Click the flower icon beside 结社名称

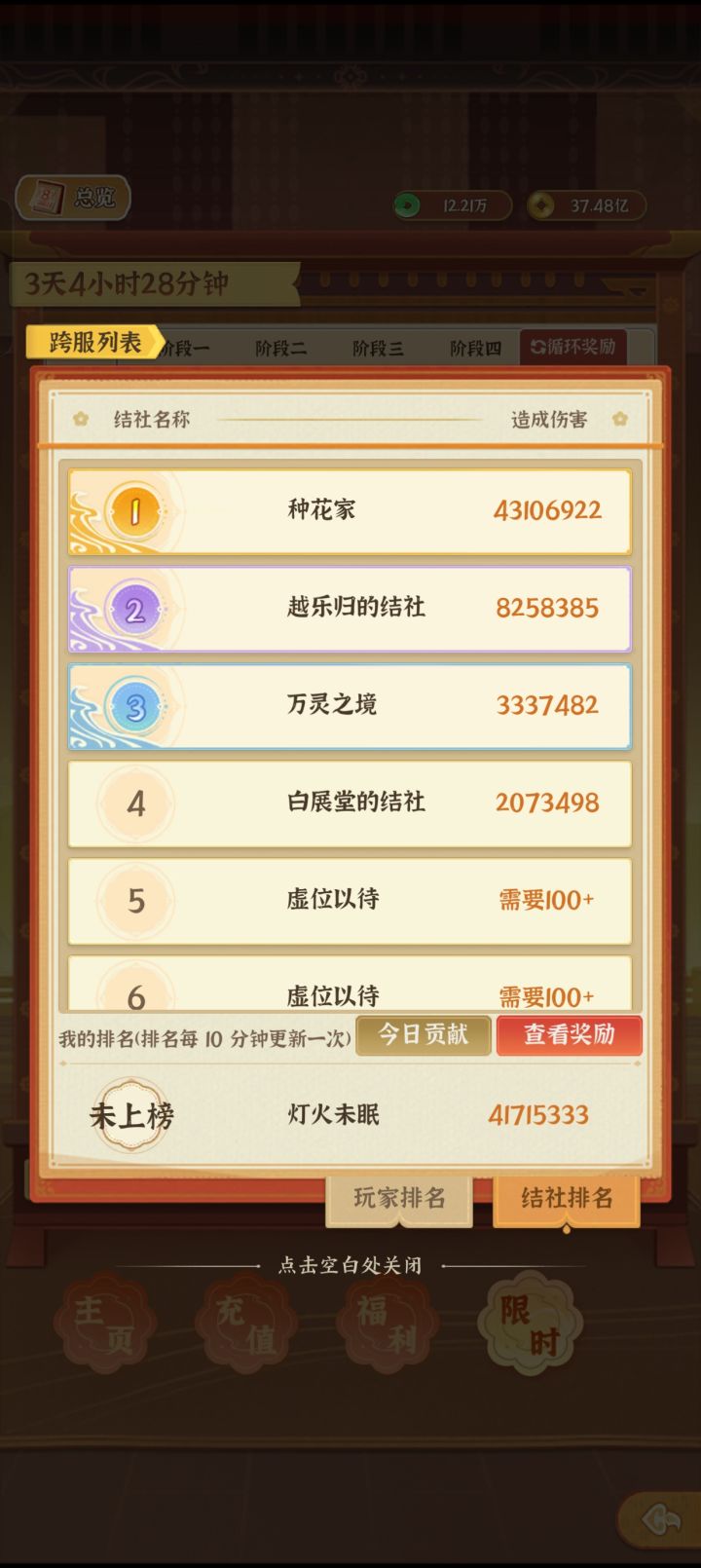pos(81,417)
